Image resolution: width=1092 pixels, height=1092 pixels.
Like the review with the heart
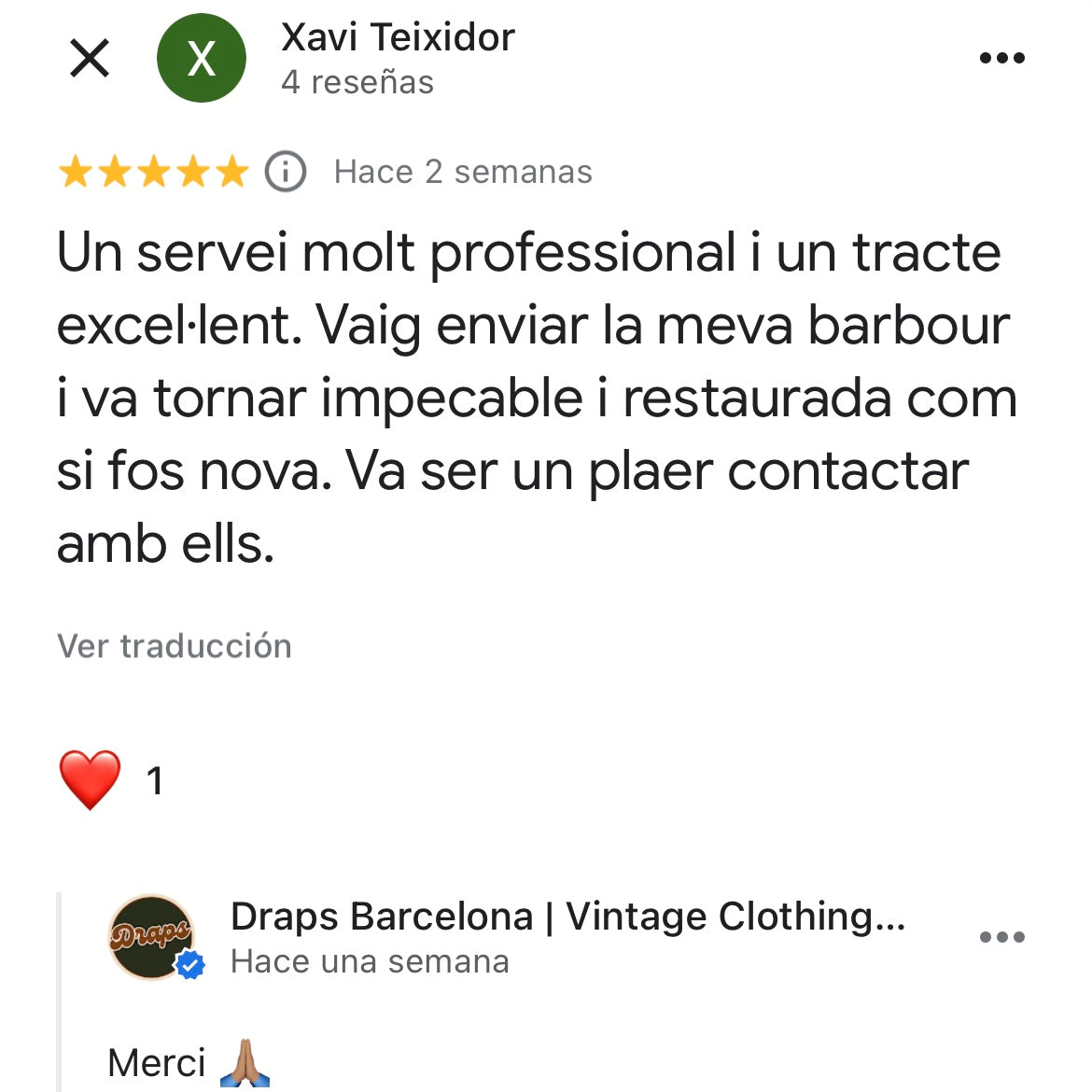[91, 780]
